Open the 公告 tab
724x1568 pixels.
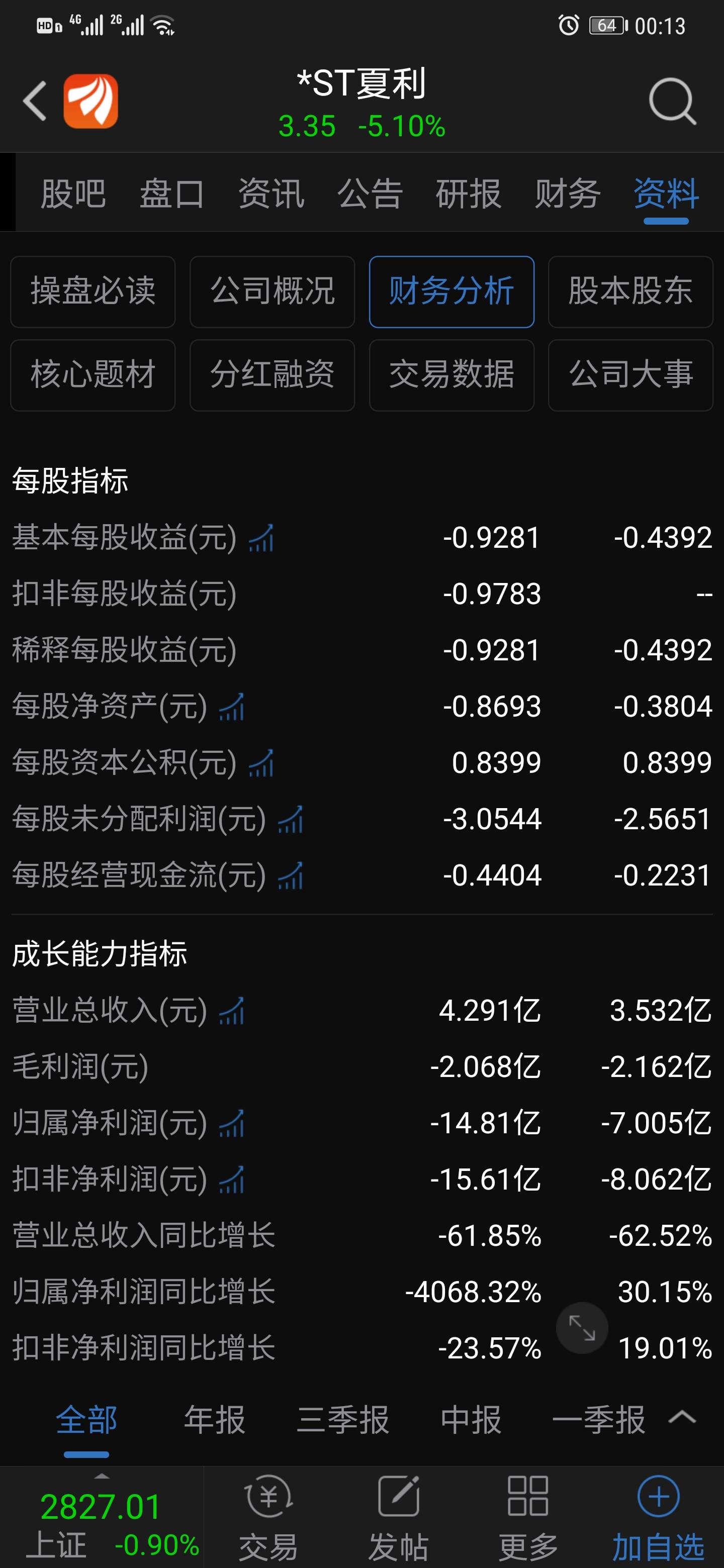click(370, 193)
